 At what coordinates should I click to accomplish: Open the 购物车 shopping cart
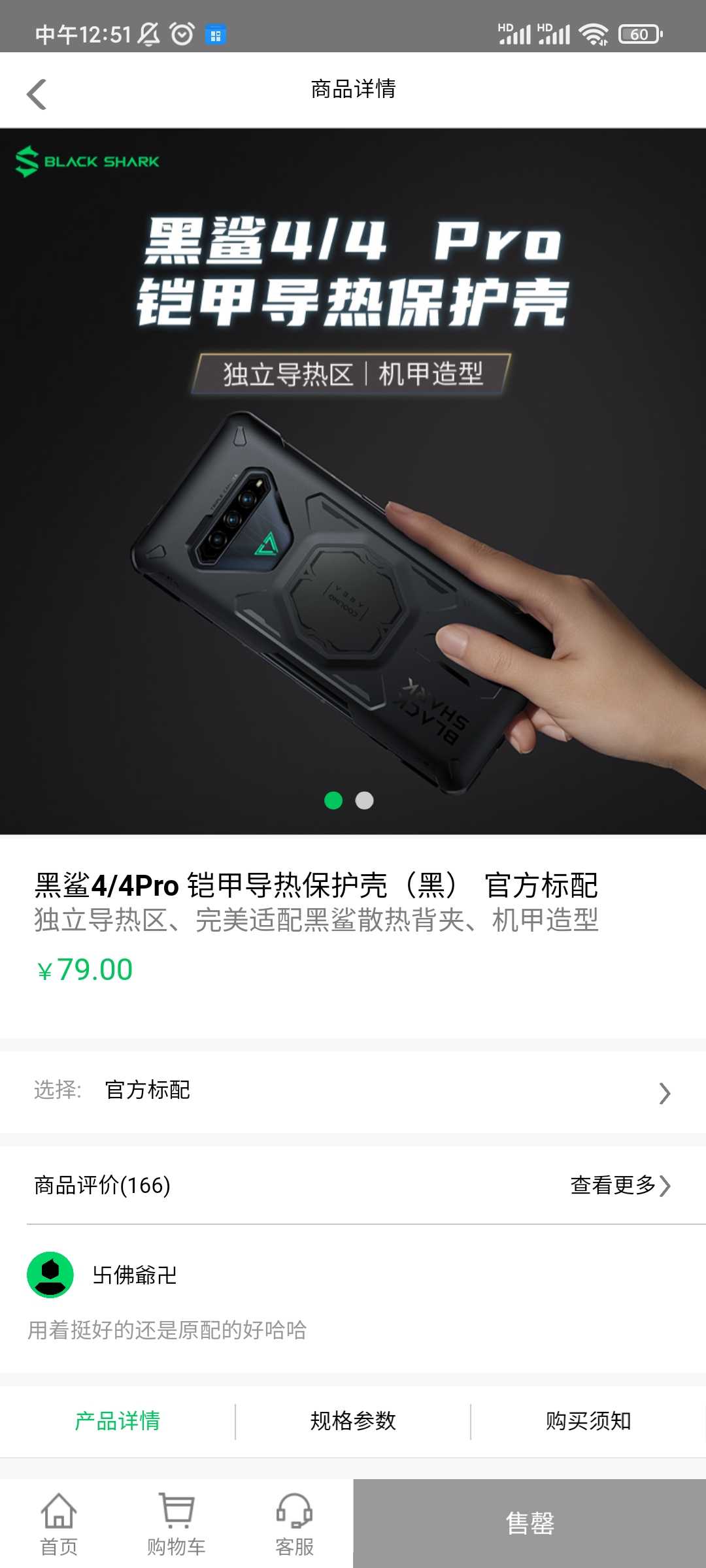176,1524
